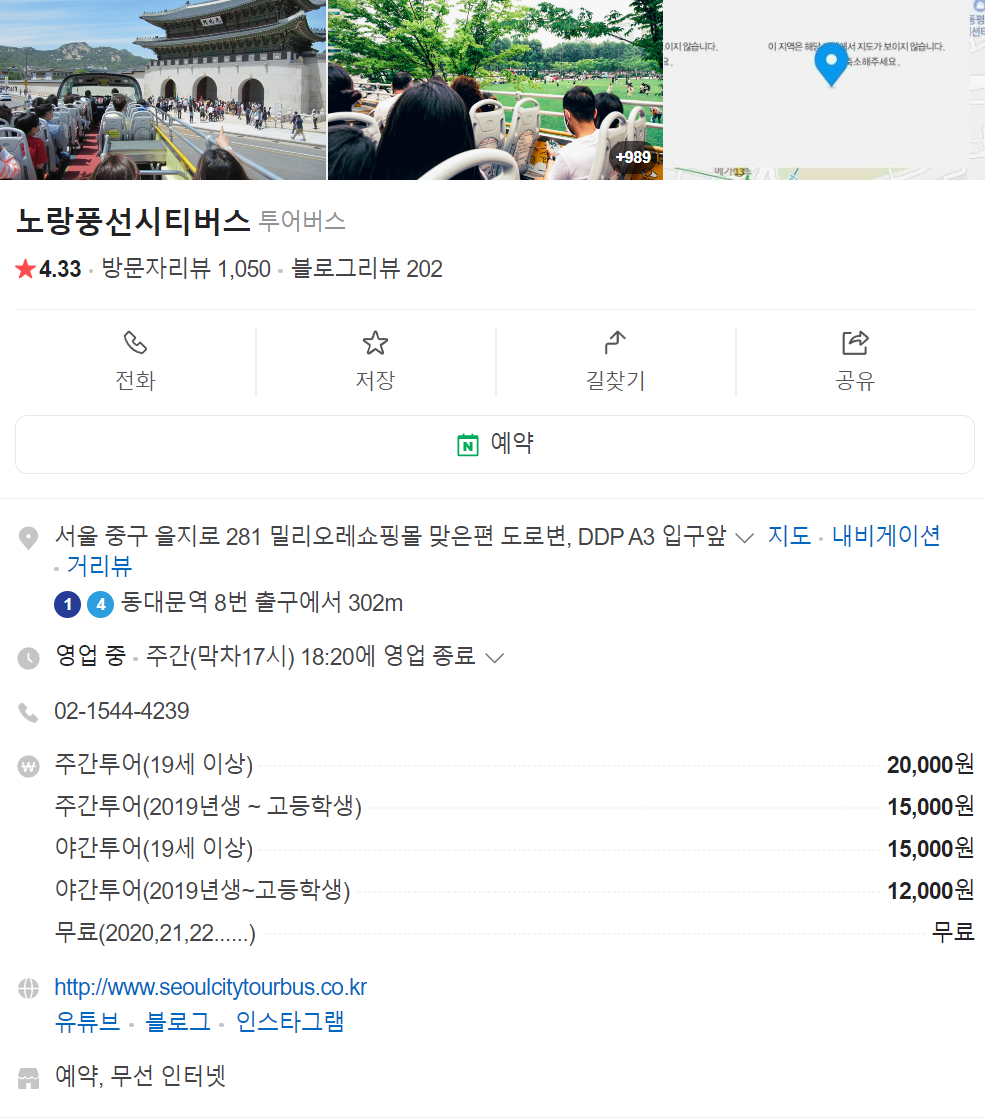Click the 전화 phone icon
The image size is (985, 1120).
click(135, 342)
